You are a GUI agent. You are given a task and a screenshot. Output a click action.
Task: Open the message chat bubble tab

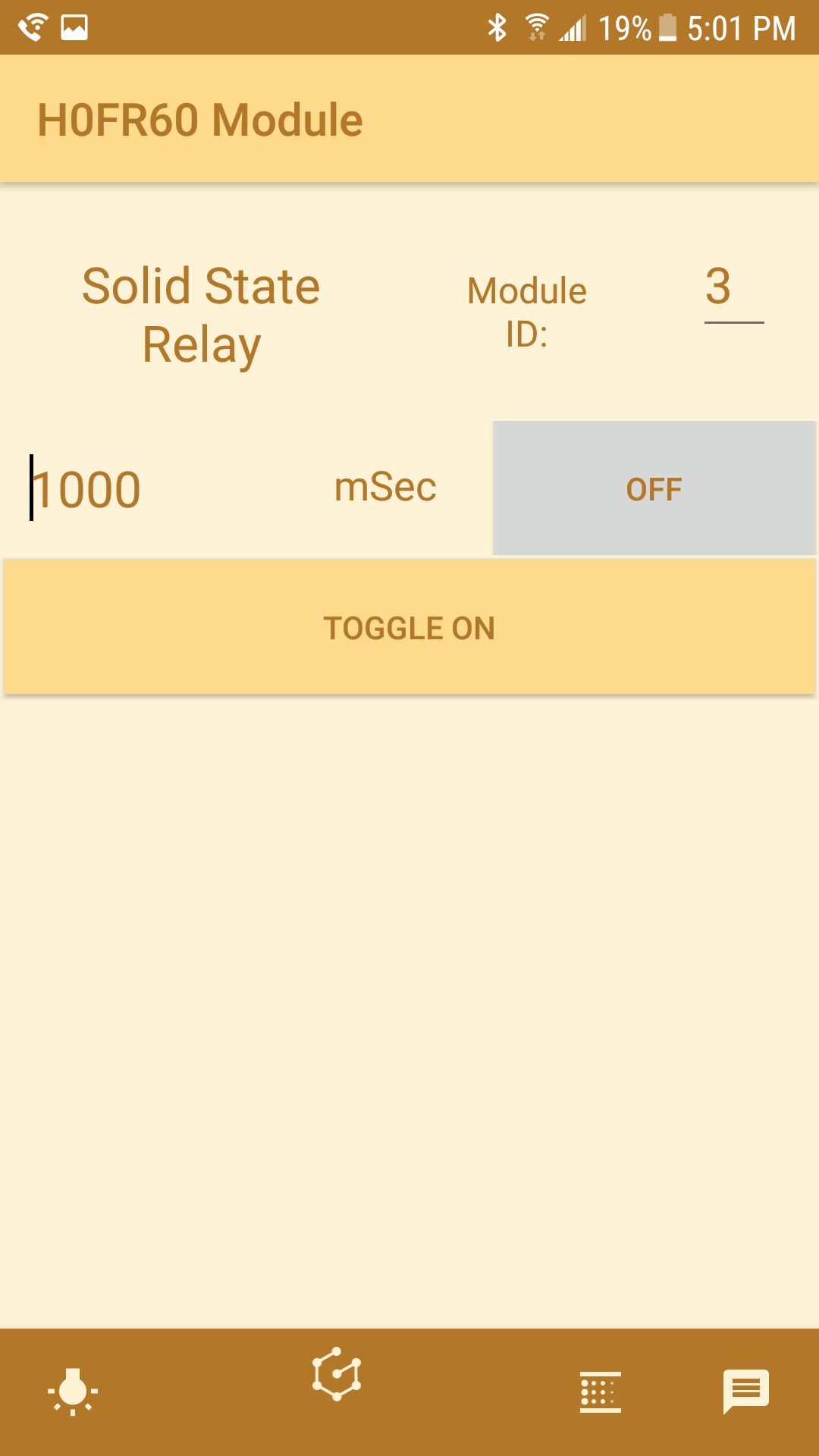point(746,1392)
